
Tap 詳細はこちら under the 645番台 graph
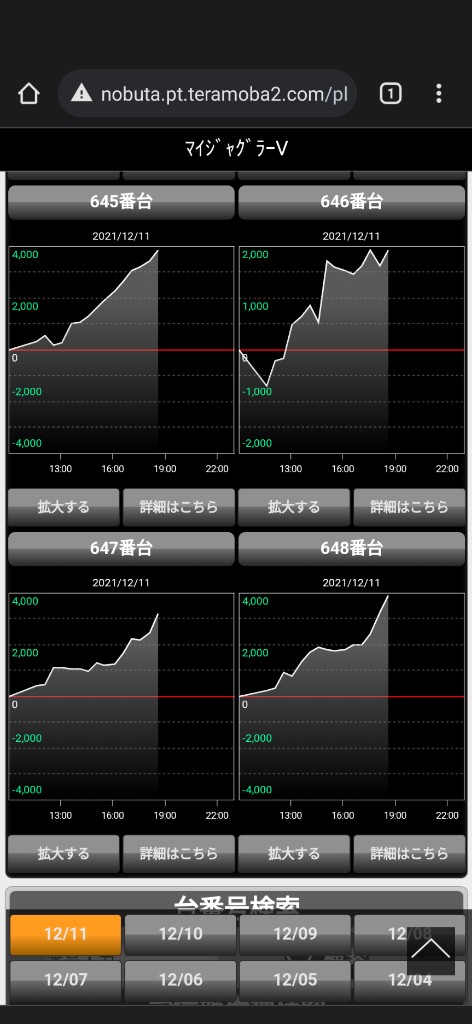[x=178, y=507]
